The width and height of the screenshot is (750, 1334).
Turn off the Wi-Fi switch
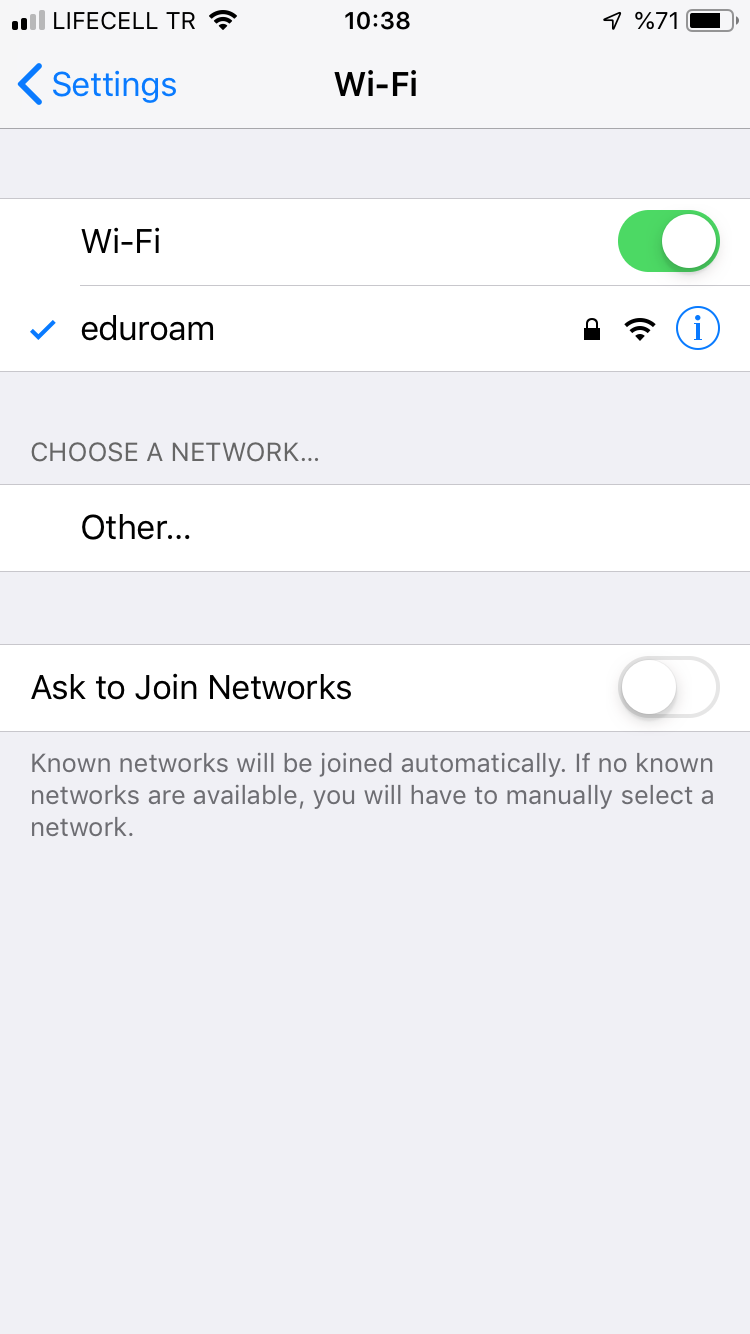click(669, 242)
